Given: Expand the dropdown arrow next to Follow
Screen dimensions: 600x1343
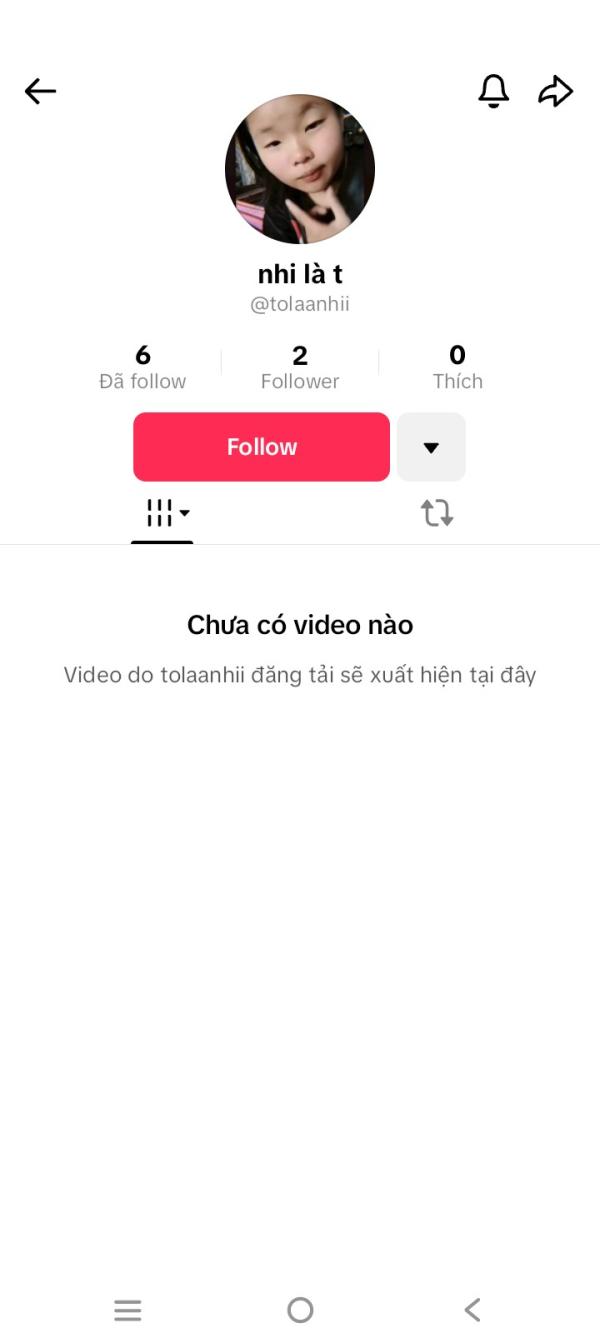Looking at the screenshot, I should [431, 447].
